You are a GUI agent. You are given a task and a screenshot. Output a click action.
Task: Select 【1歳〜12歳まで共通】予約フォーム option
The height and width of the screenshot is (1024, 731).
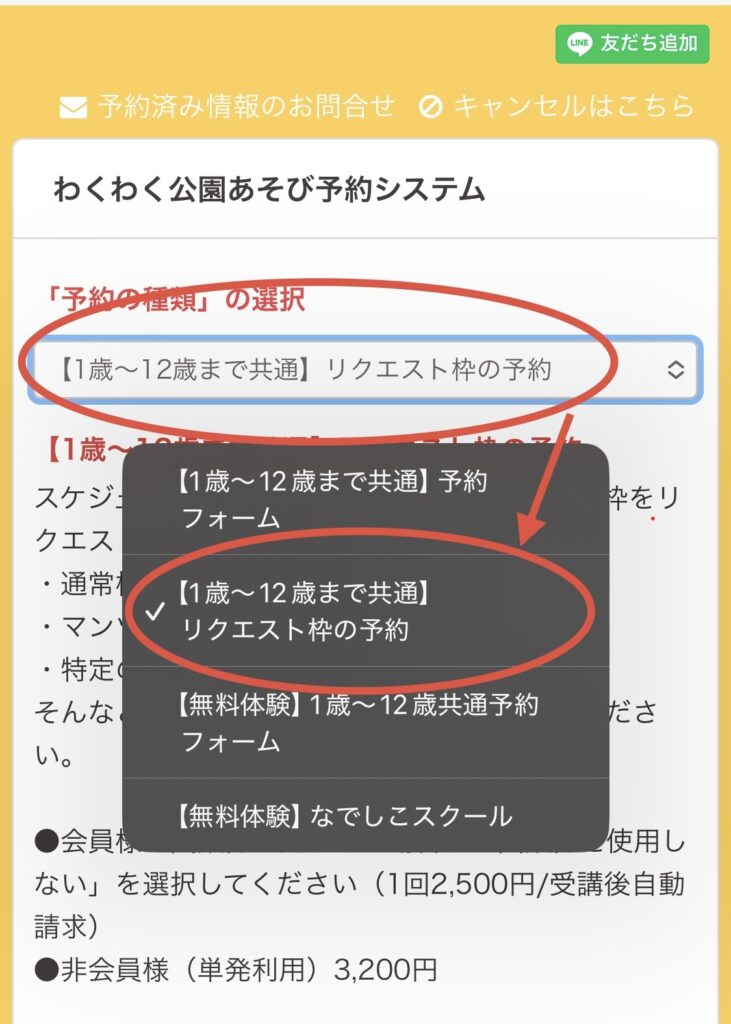pyautogui.click(x=365, y=500)
